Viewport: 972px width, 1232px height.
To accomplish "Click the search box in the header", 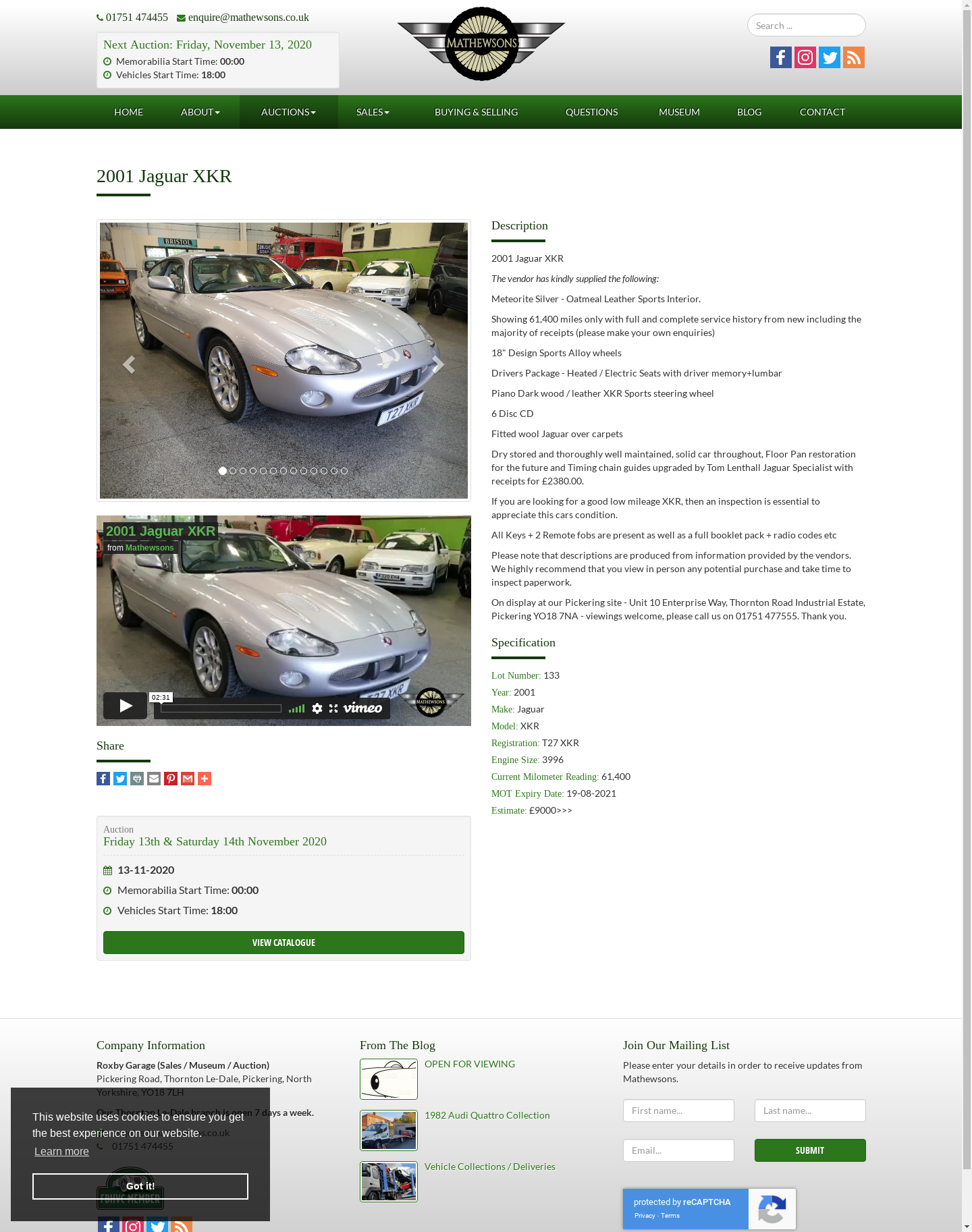I will 806,26.
